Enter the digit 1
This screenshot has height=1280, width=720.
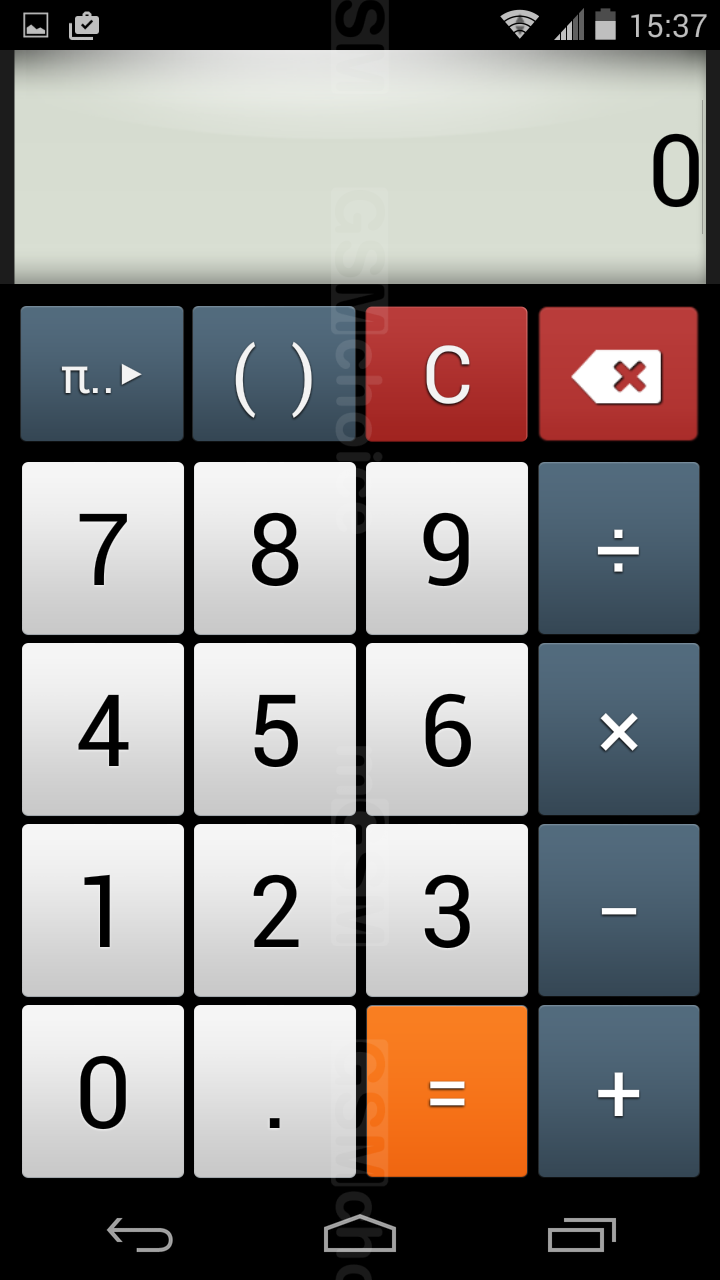(103, 910)
